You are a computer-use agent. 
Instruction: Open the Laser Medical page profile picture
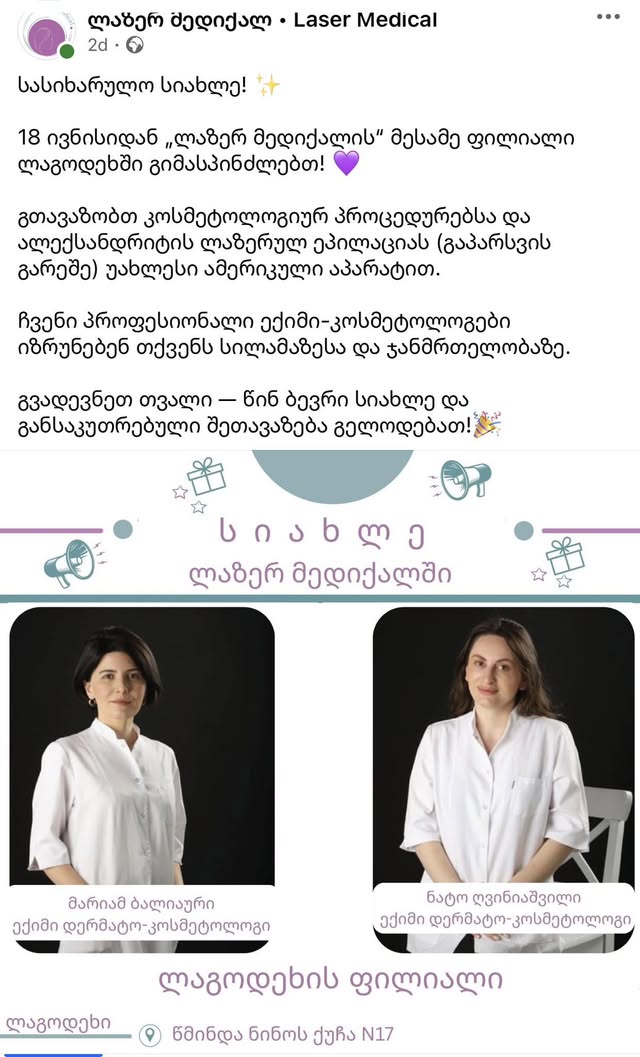[47, 35]
